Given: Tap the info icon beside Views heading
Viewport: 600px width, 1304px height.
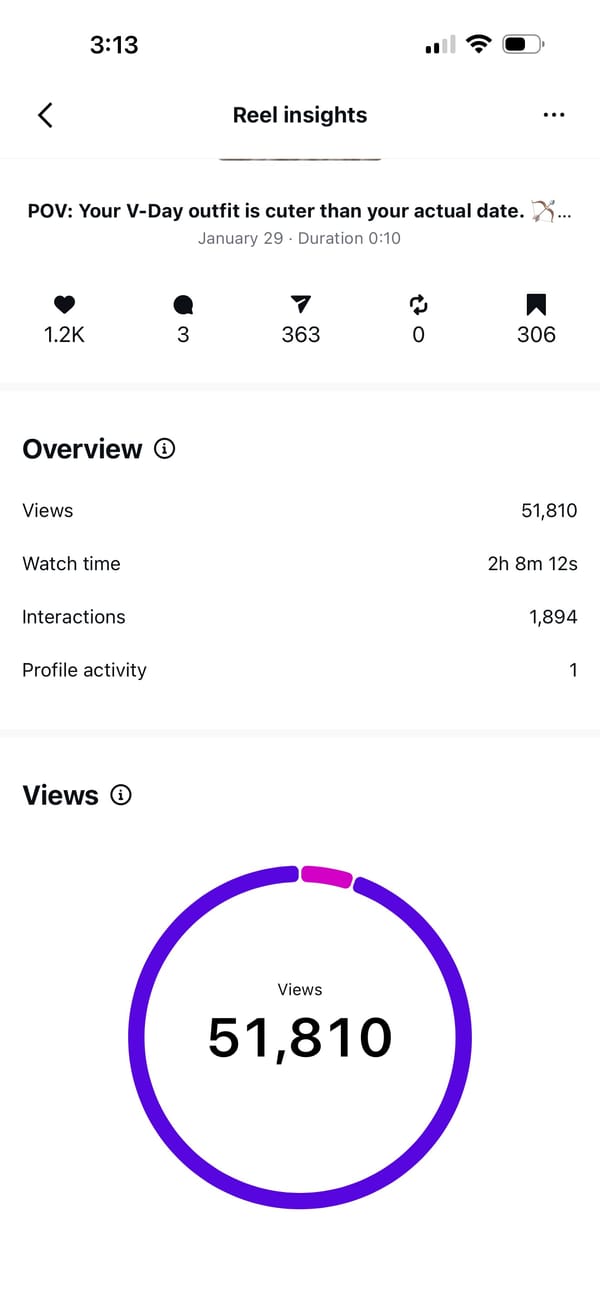Looking at the screenshot, I should pos(121,795).
